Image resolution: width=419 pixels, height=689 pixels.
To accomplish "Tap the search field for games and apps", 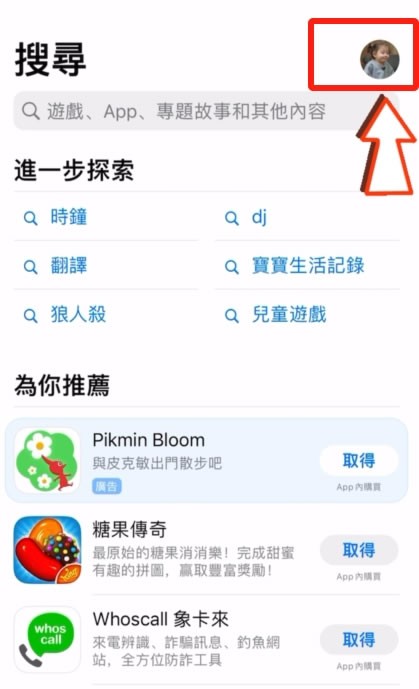I will [206, 111].
